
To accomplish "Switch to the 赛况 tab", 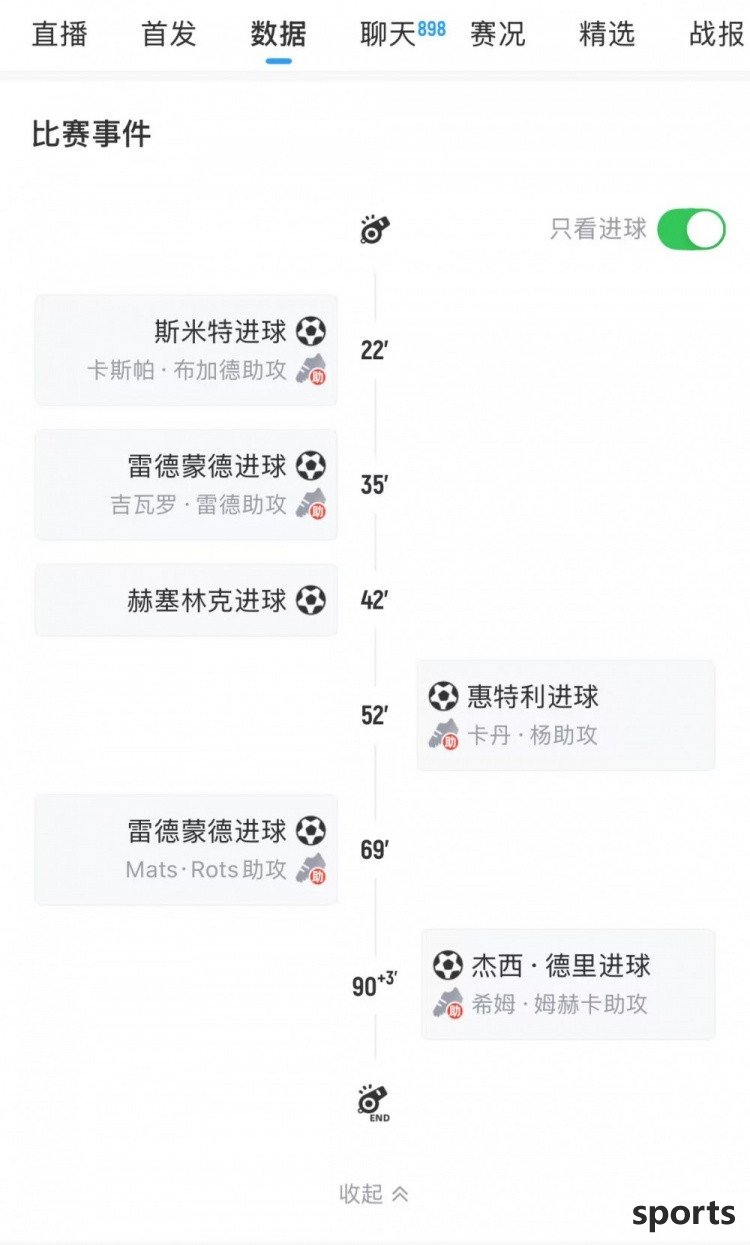I will click(498, 34).
